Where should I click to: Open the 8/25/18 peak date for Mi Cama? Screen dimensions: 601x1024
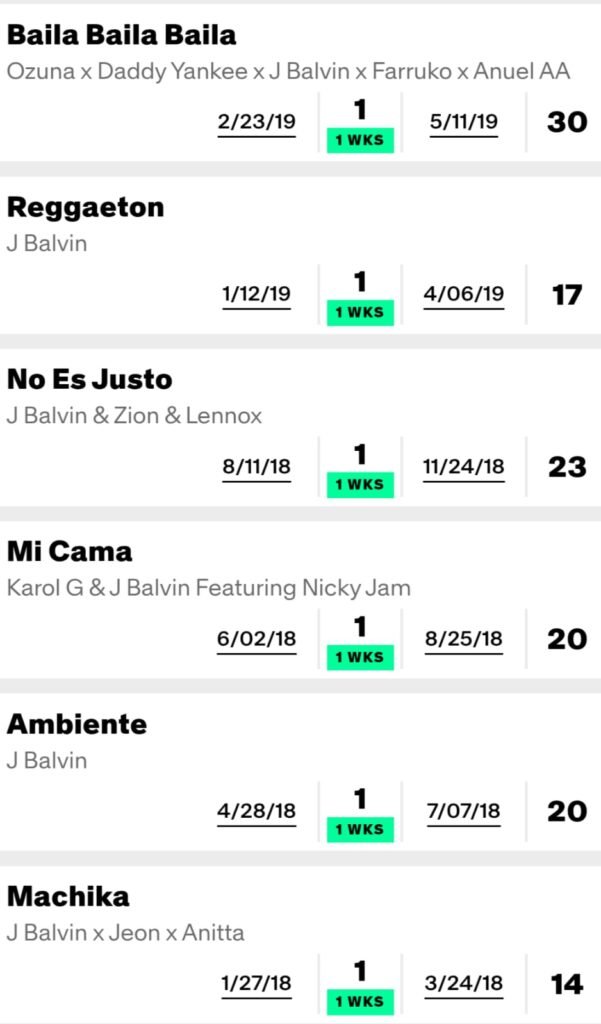[x=463, y=639]
